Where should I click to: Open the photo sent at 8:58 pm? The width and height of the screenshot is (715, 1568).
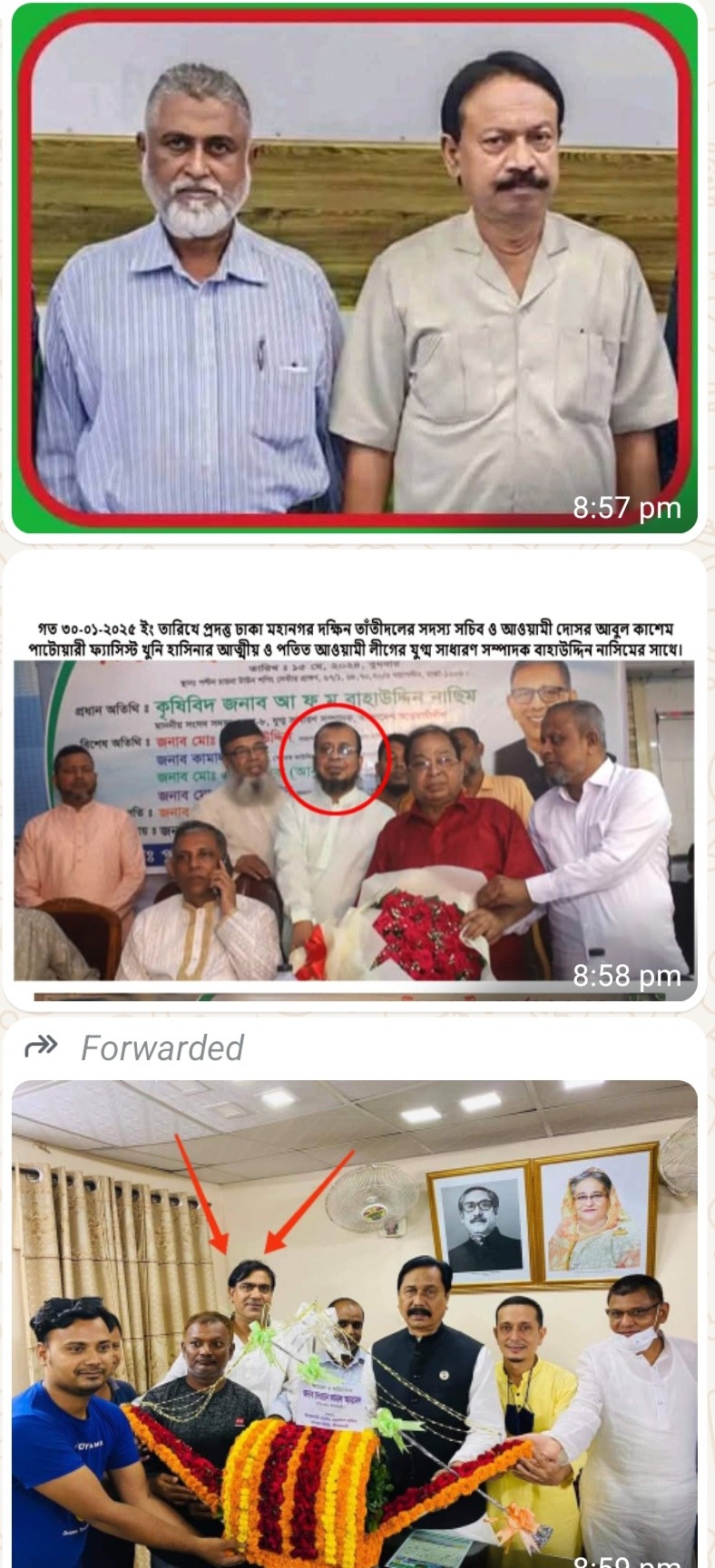click(354, 798)
